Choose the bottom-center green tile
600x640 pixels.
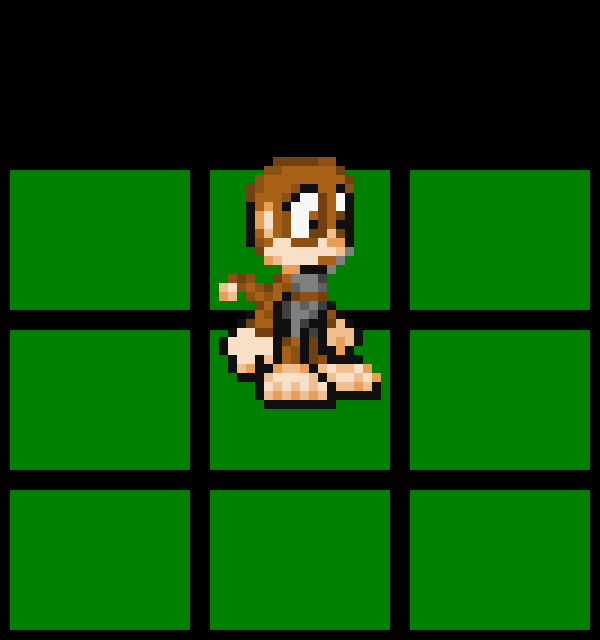click(300, 560)
